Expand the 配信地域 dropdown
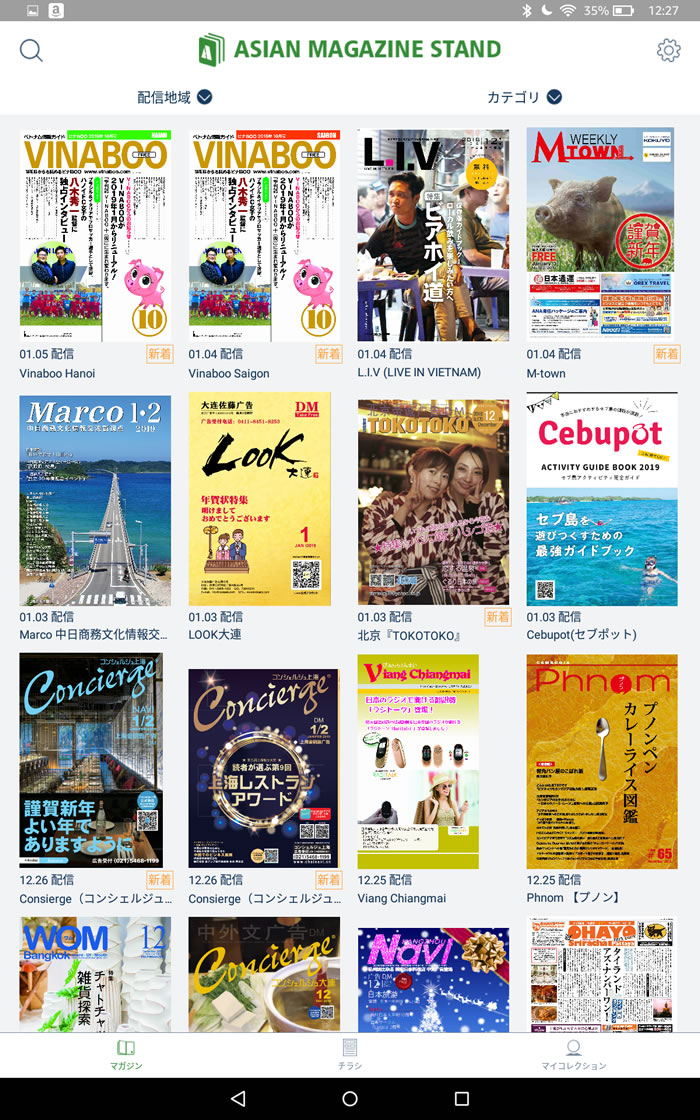 tap(175, 97)
